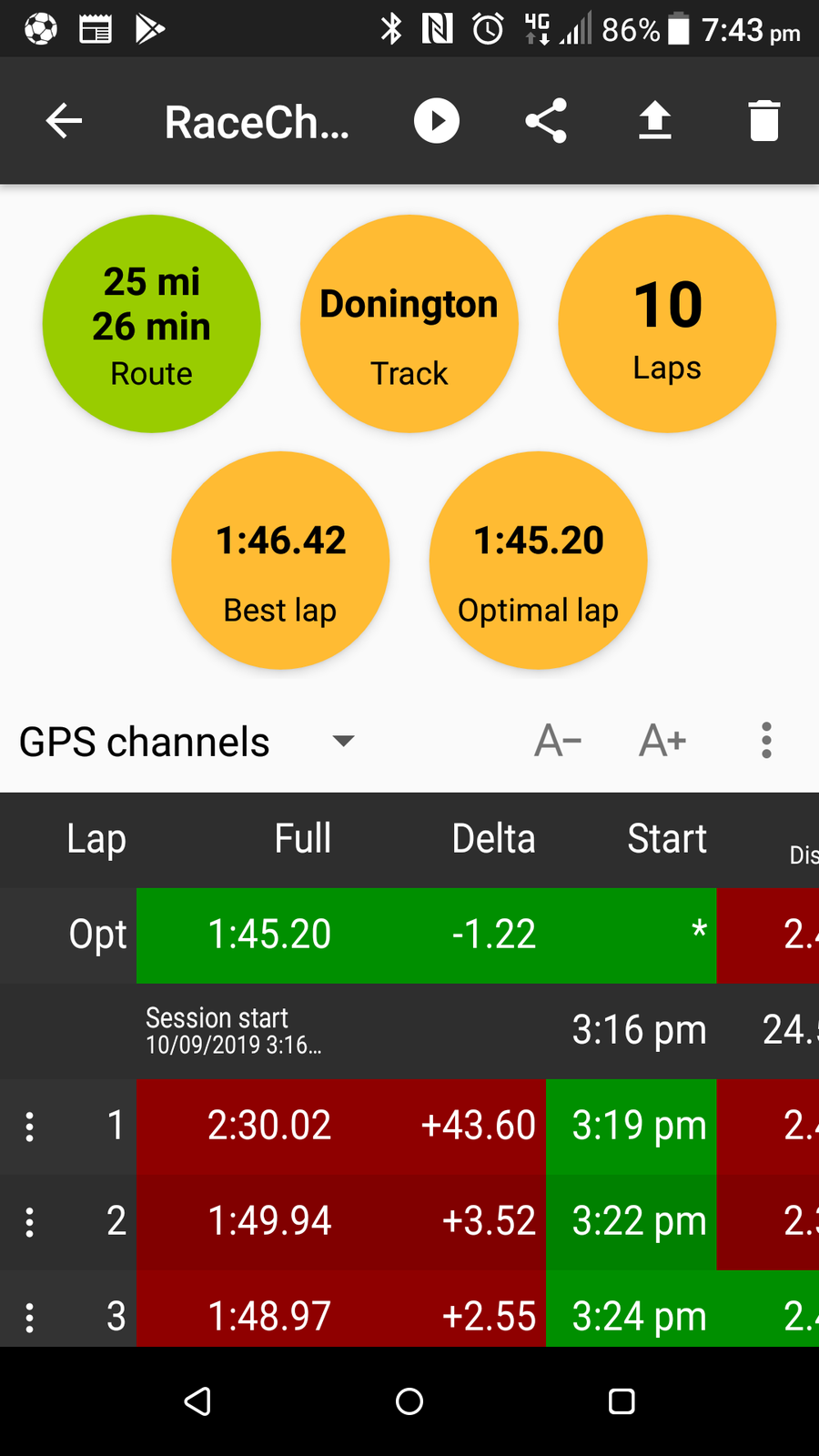Go back using the app bar arrow
The image size is (819, 1456).
pyautogui.click(x=64, y=121)
